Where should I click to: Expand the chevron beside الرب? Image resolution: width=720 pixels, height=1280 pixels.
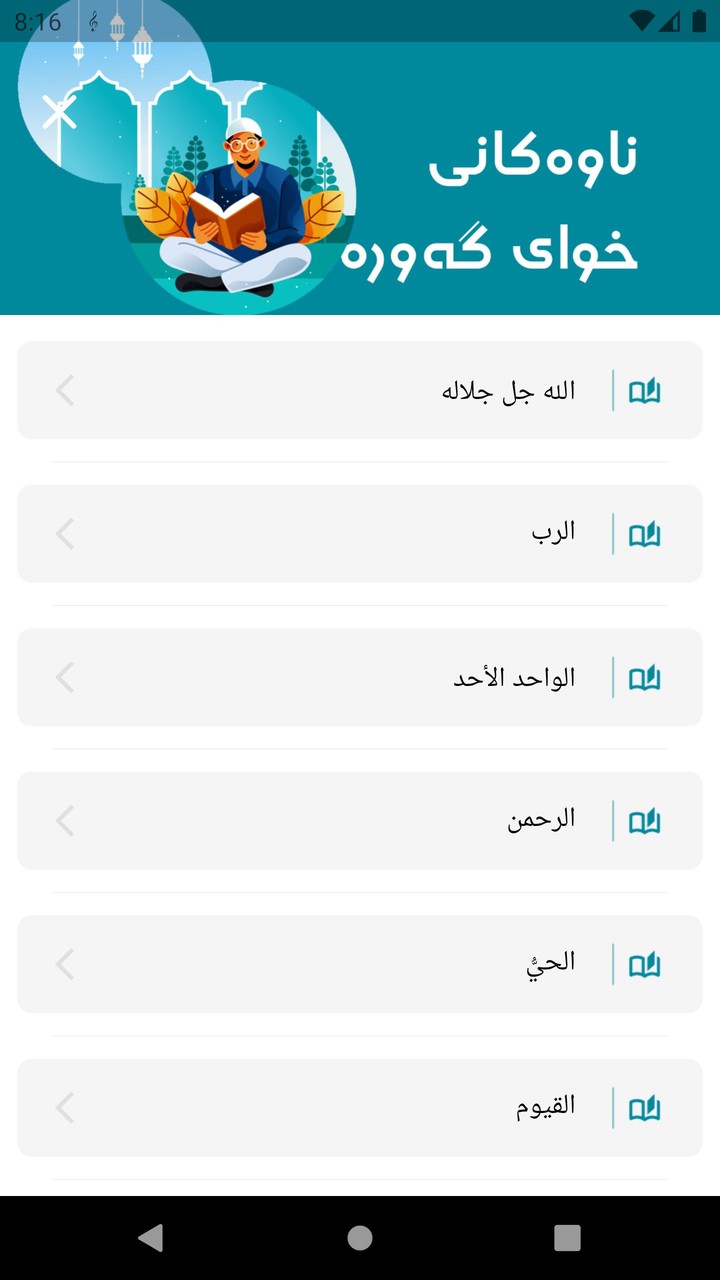[x=63, y=533]
